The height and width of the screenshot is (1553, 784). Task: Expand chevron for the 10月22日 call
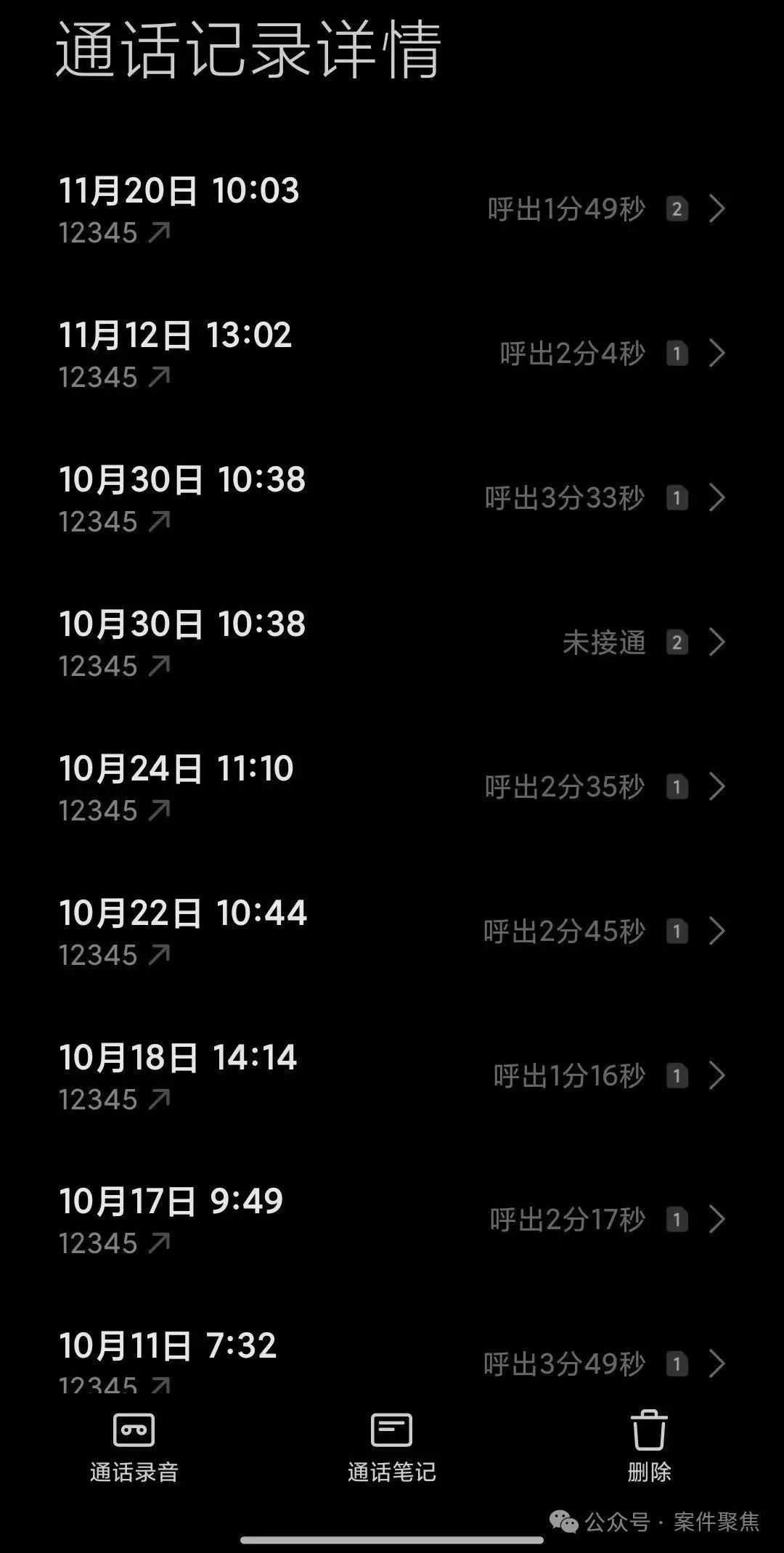pyautogui.click(x=719, y=932)
